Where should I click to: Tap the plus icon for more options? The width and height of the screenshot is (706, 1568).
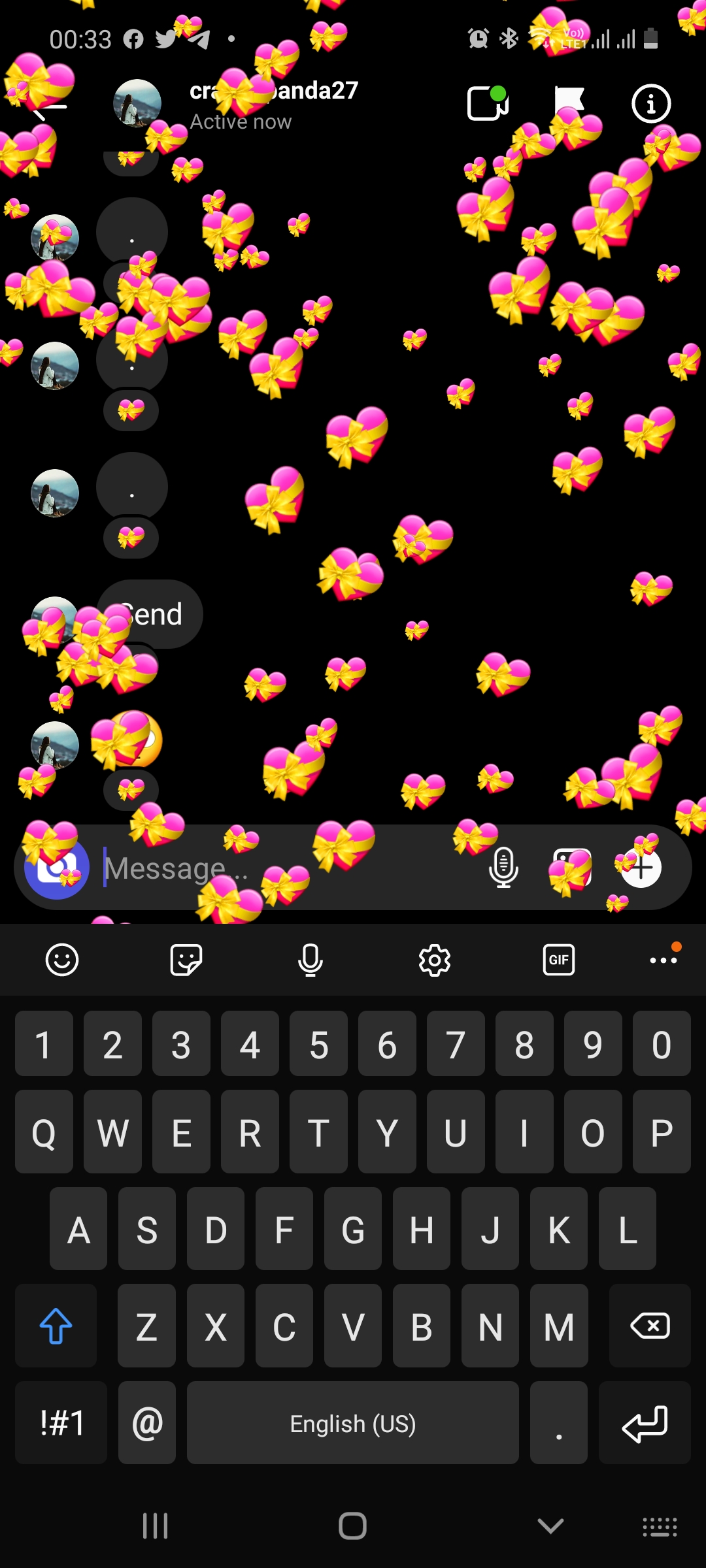pos(641,868)
